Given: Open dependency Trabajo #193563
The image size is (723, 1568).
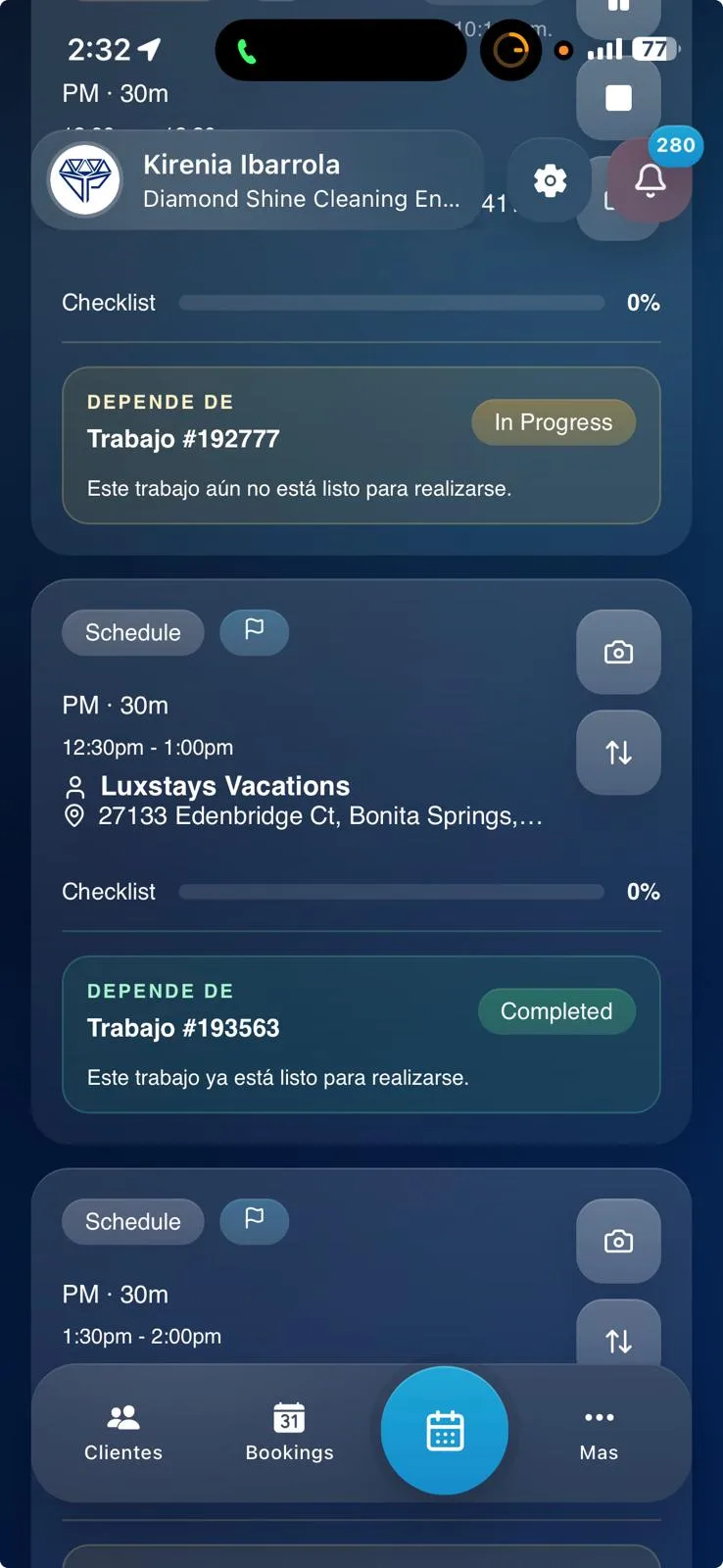Looking at the screenshot, I should pos(361,1034).
